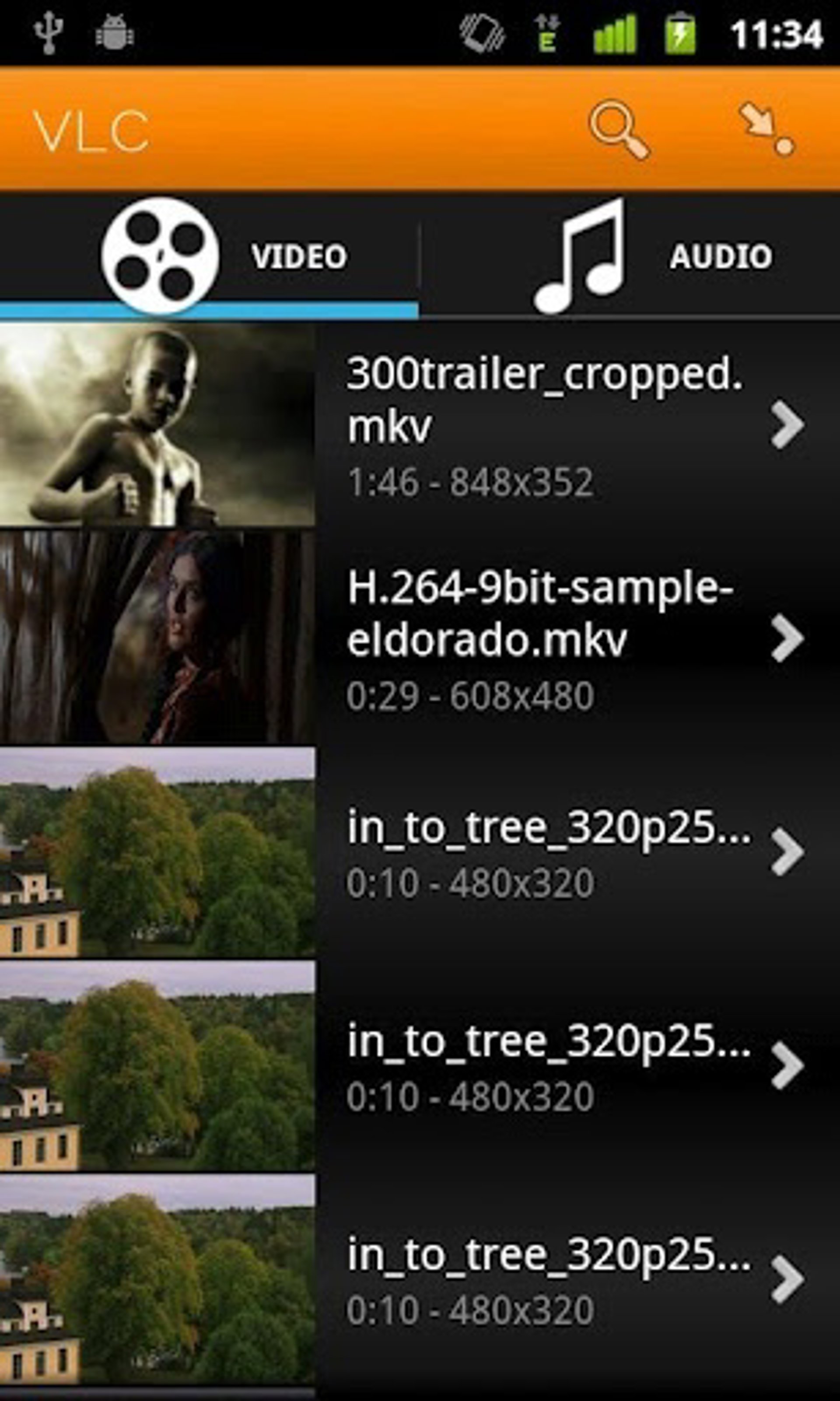Open H.264-9bit-sample-eldorado.mkv video
Image resolution: width=840 pixels, height=1401 pixels.
tap(419, 638)
